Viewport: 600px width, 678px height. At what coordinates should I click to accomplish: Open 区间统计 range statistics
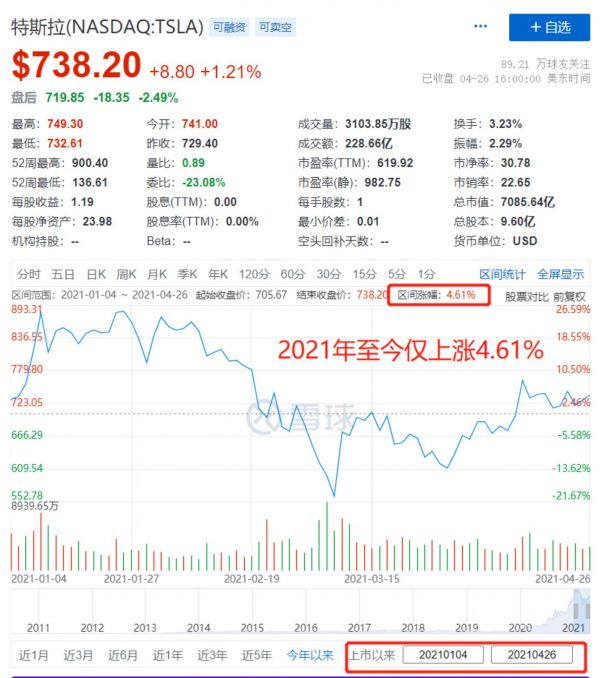[502, 274]
